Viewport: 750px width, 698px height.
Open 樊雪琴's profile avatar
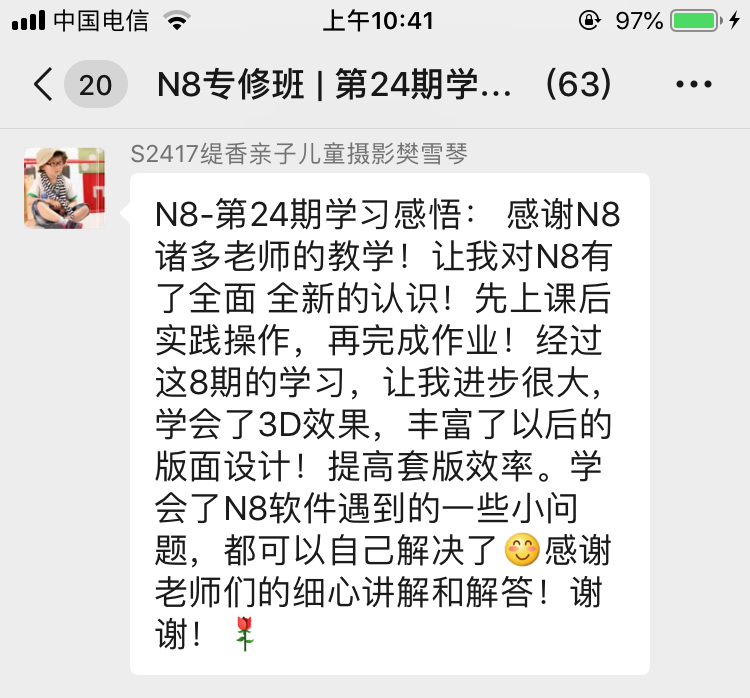pyautogui.click(x=64, y=188)
